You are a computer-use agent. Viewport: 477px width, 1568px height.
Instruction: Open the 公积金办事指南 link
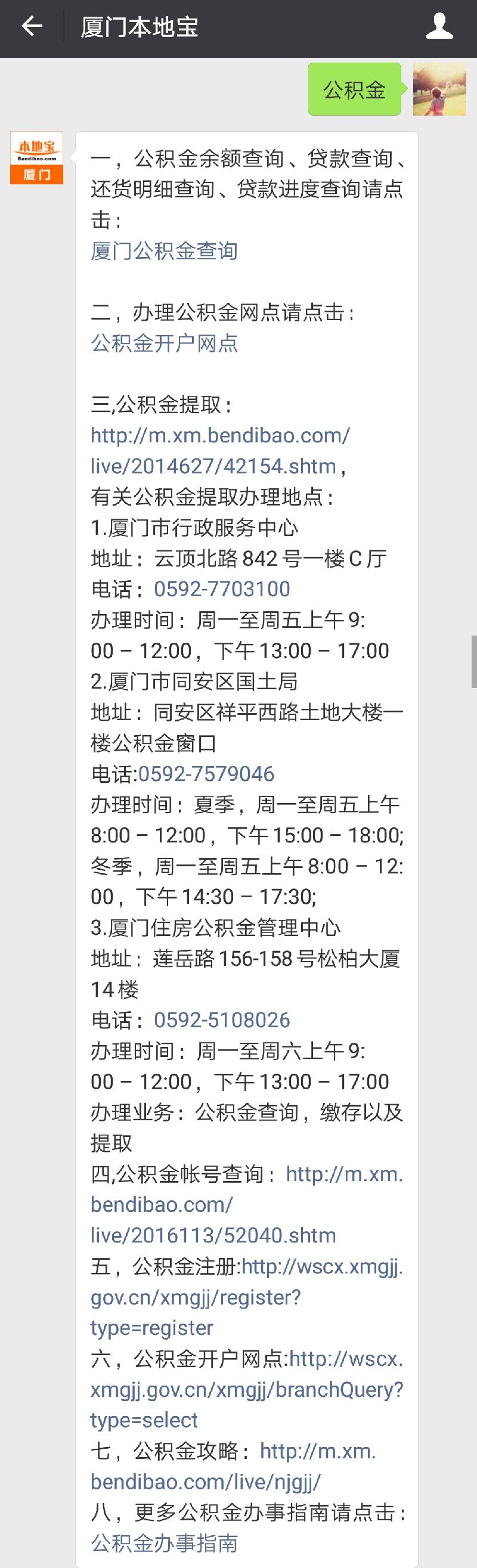pos(163,1543)
